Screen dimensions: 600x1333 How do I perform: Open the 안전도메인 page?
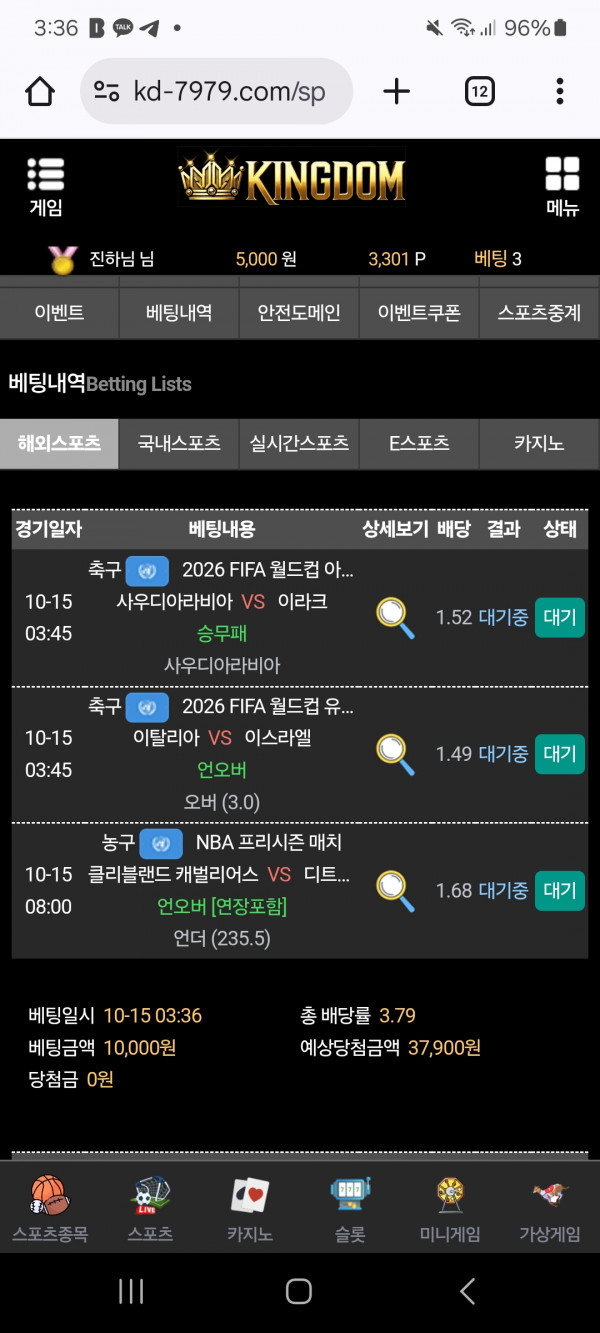299,313
